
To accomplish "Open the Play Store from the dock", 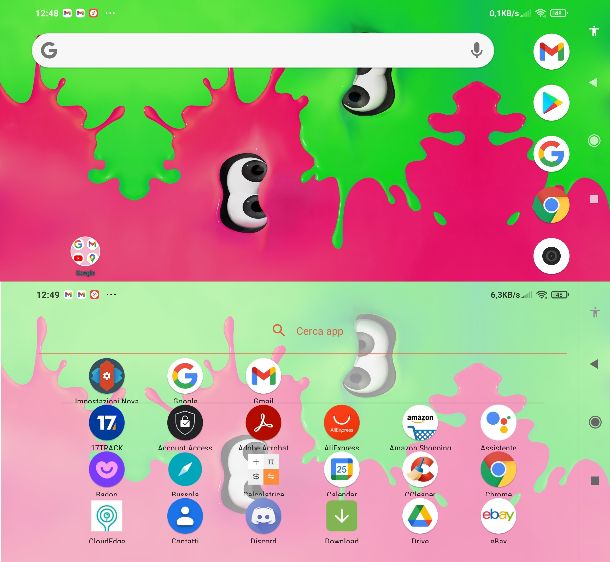I will coord(551,102).
